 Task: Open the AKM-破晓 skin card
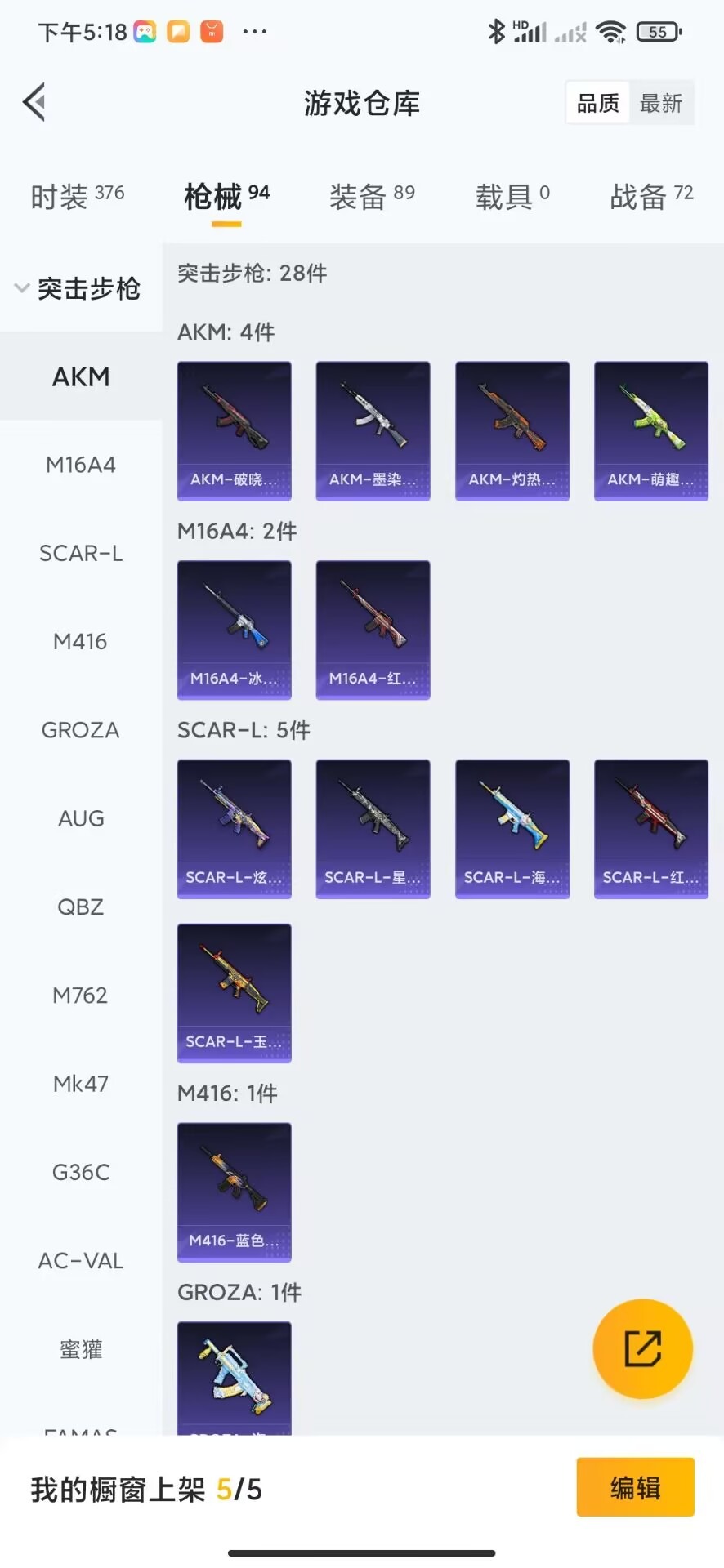(235, 430)
